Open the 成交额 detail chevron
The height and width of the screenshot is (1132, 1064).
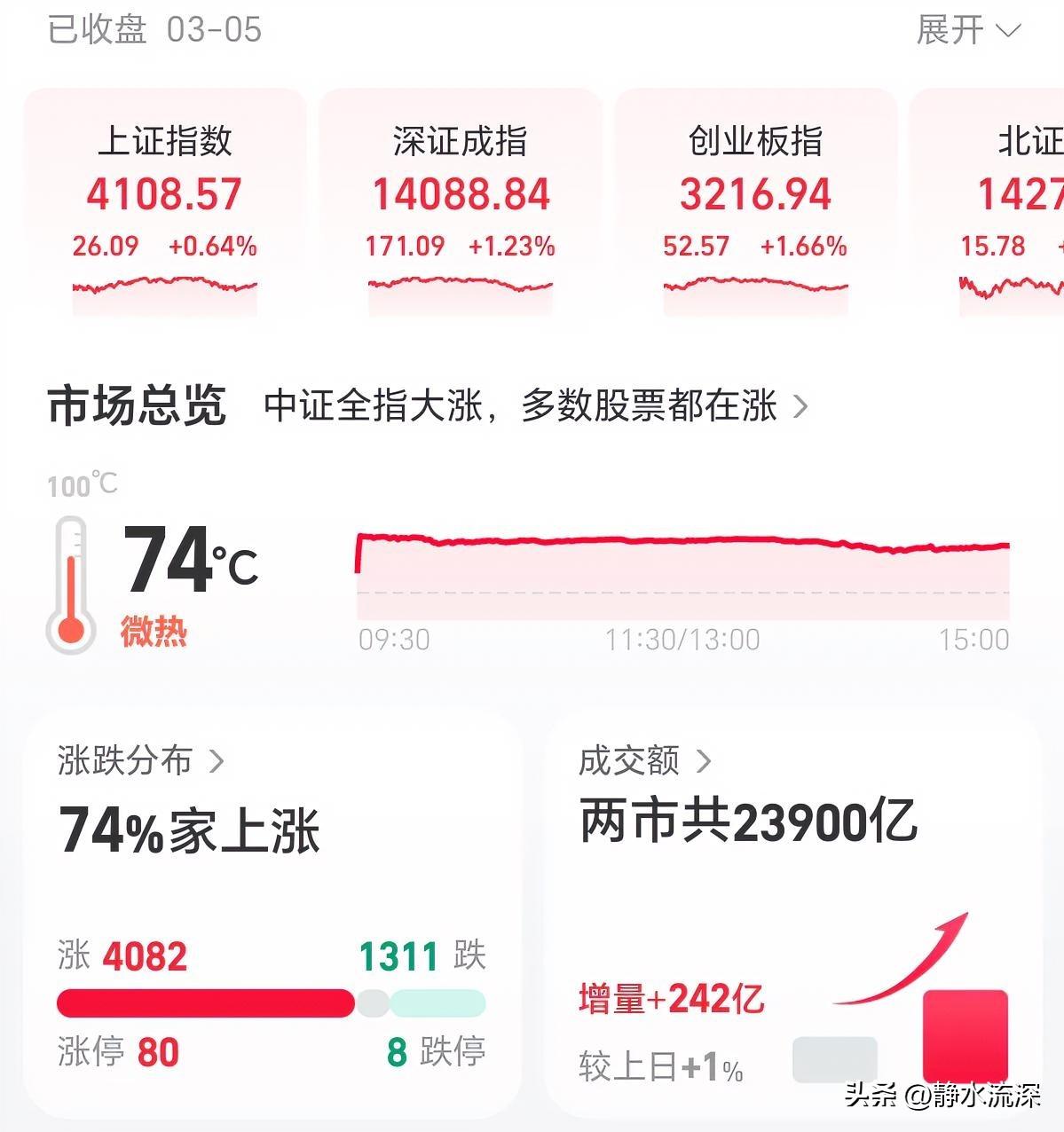tap(705, 759)
